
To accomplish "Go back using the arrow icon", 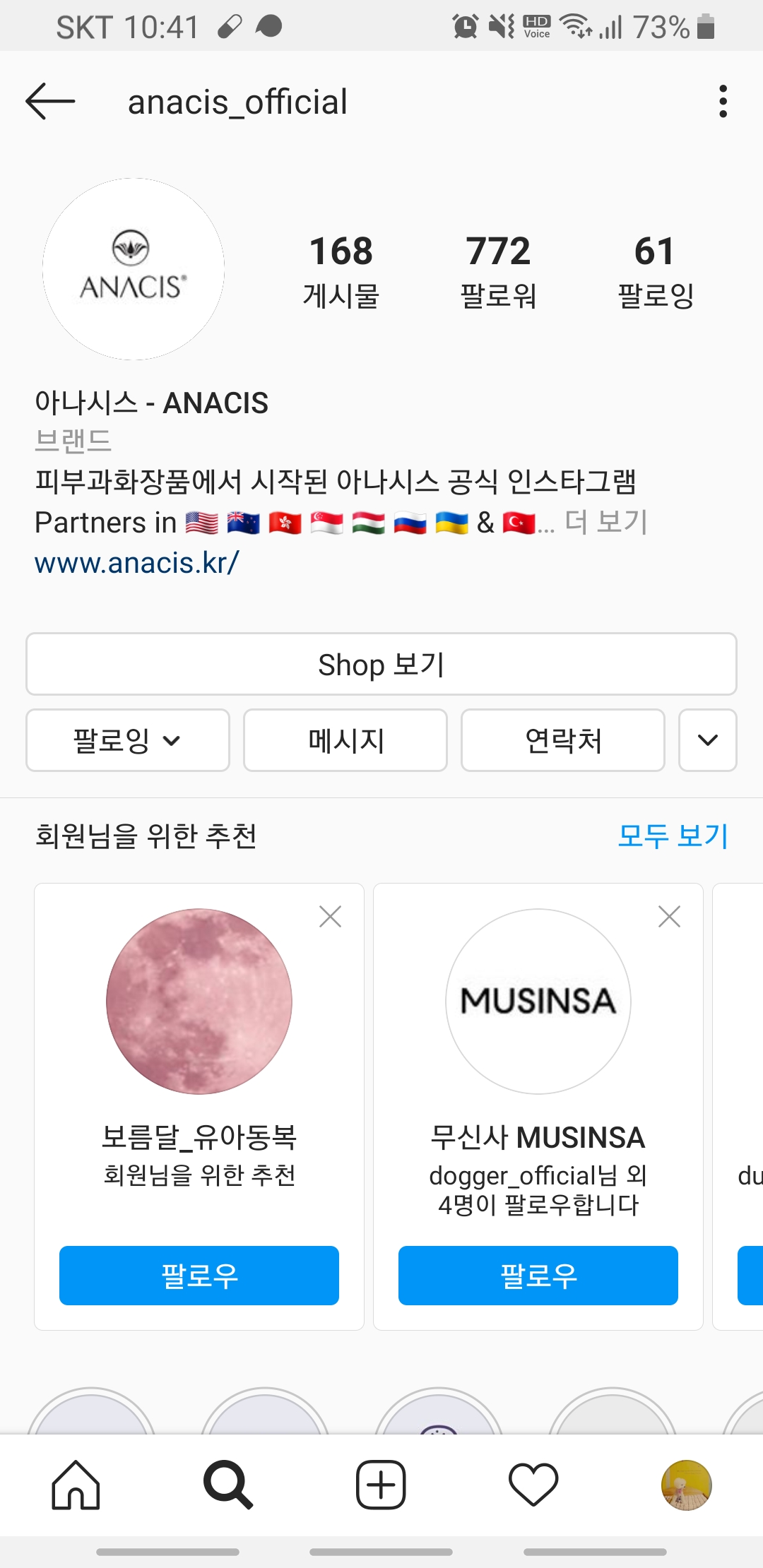I will click(50, 101).
